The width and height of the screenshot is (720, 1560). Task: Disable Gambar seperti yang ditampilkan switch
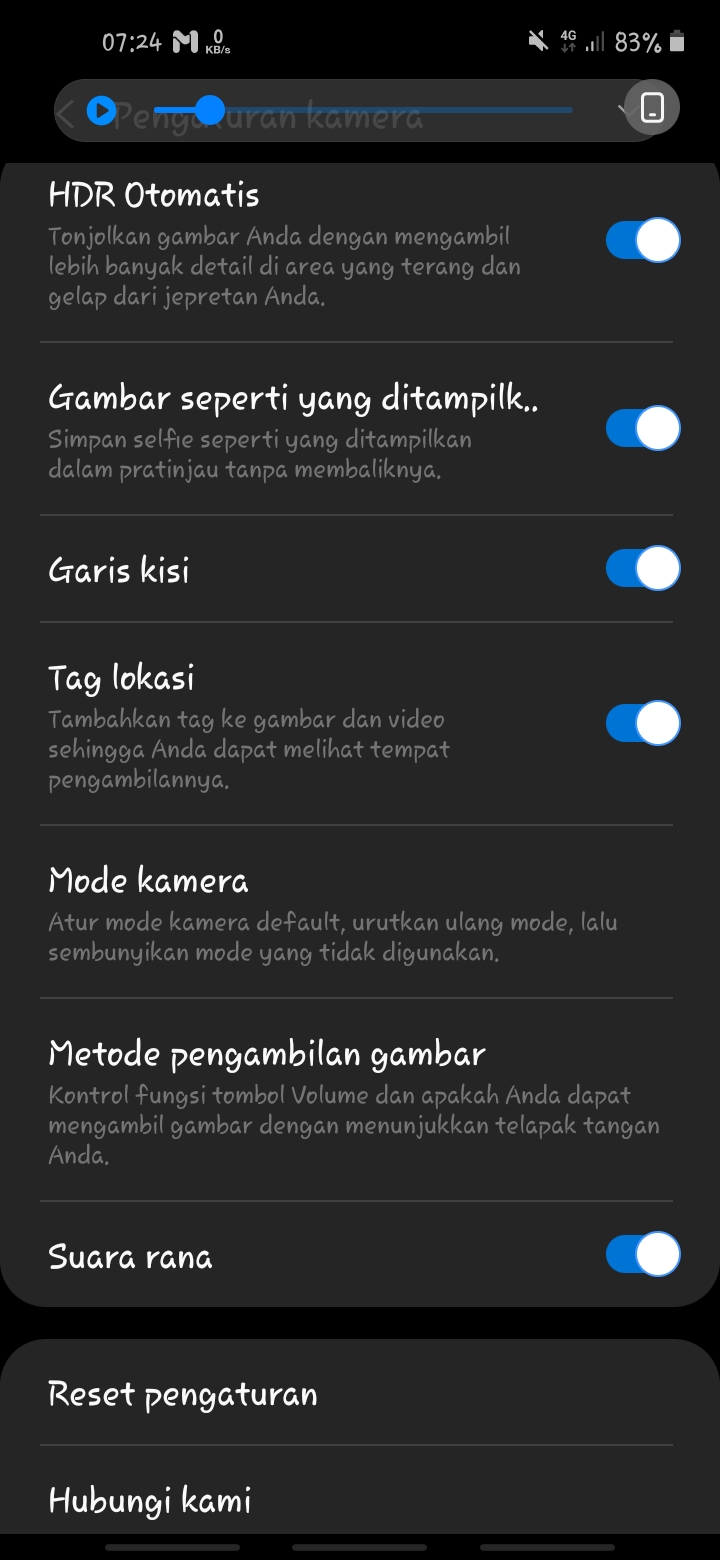(x=643, y=428)
